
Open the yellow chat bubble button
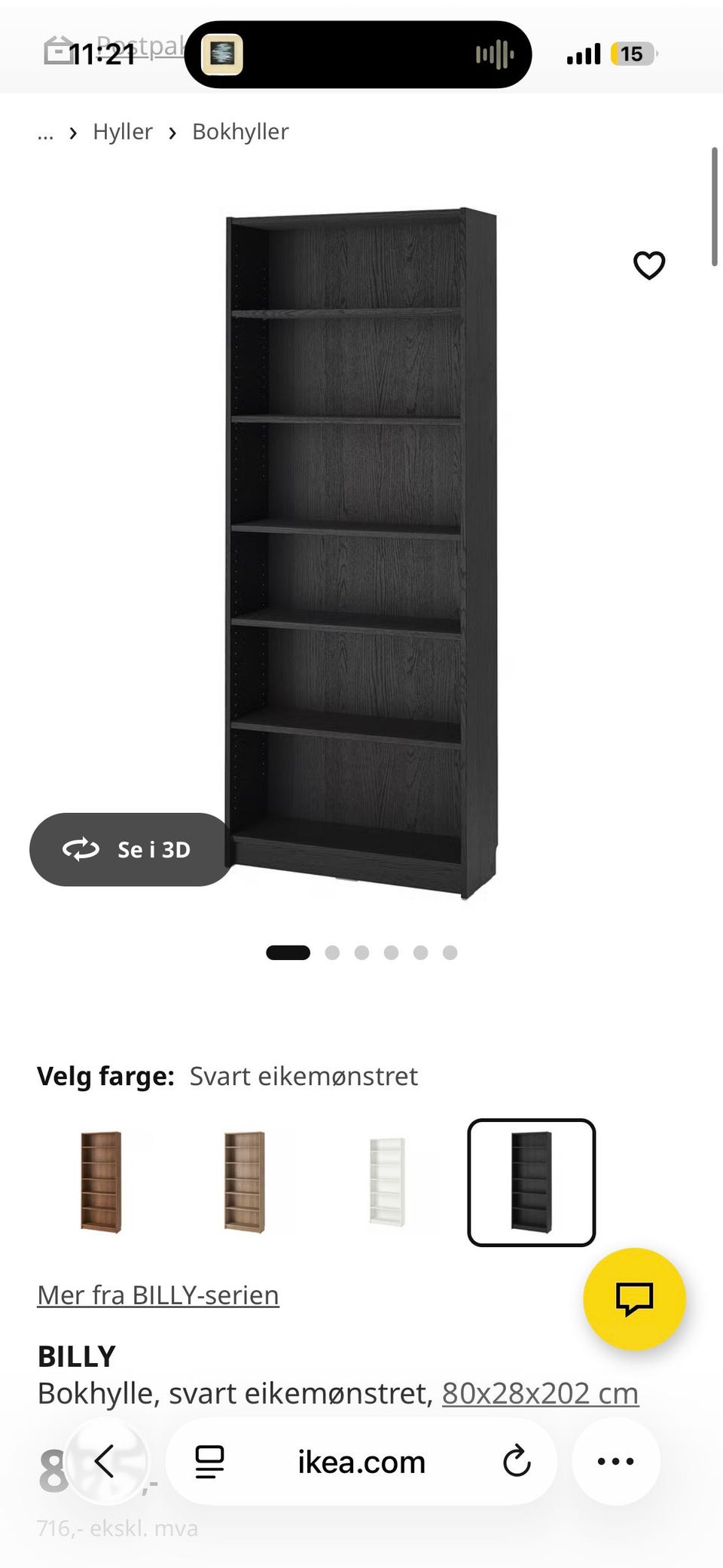click(634, 1299)
